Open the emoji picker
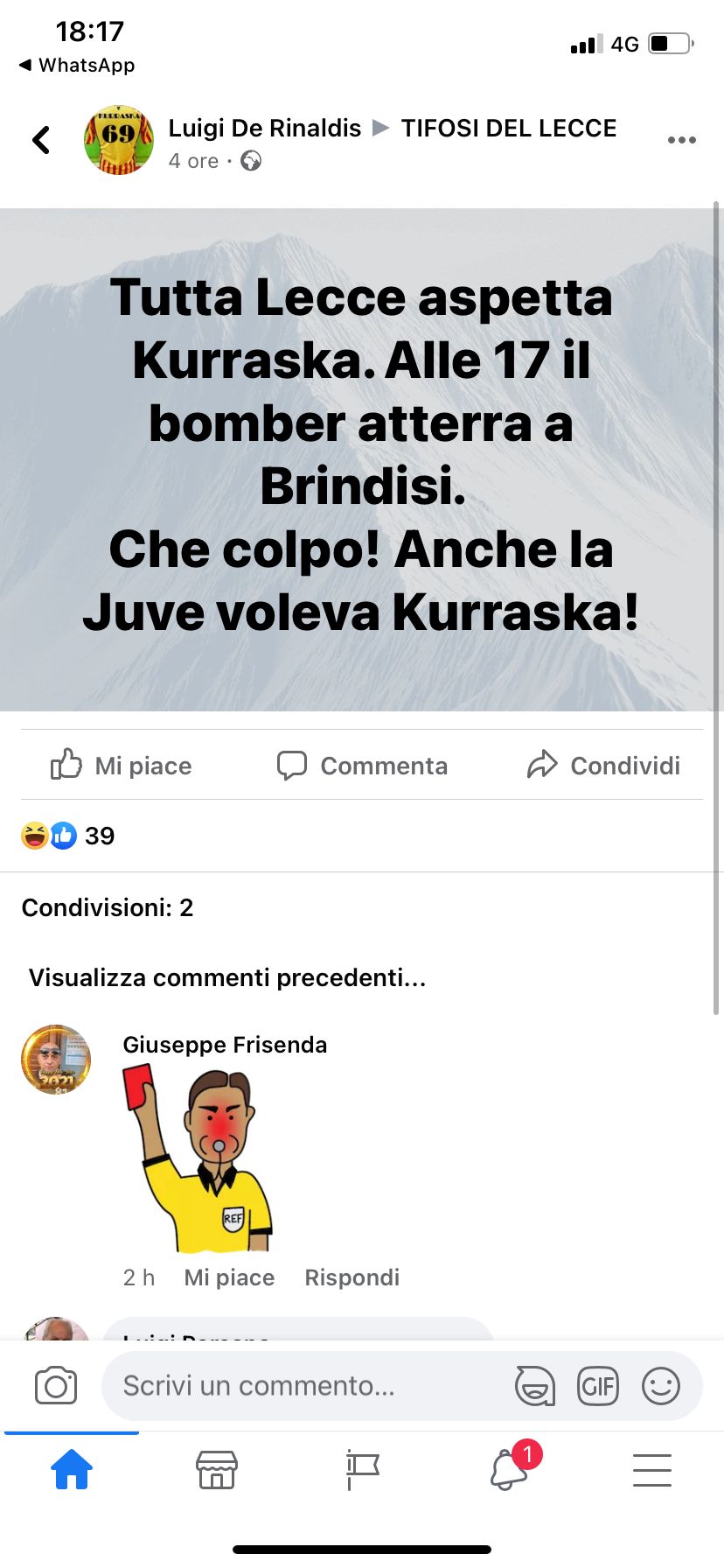The height and width of the screenshot is (1568, 724). click(661, 1386)
